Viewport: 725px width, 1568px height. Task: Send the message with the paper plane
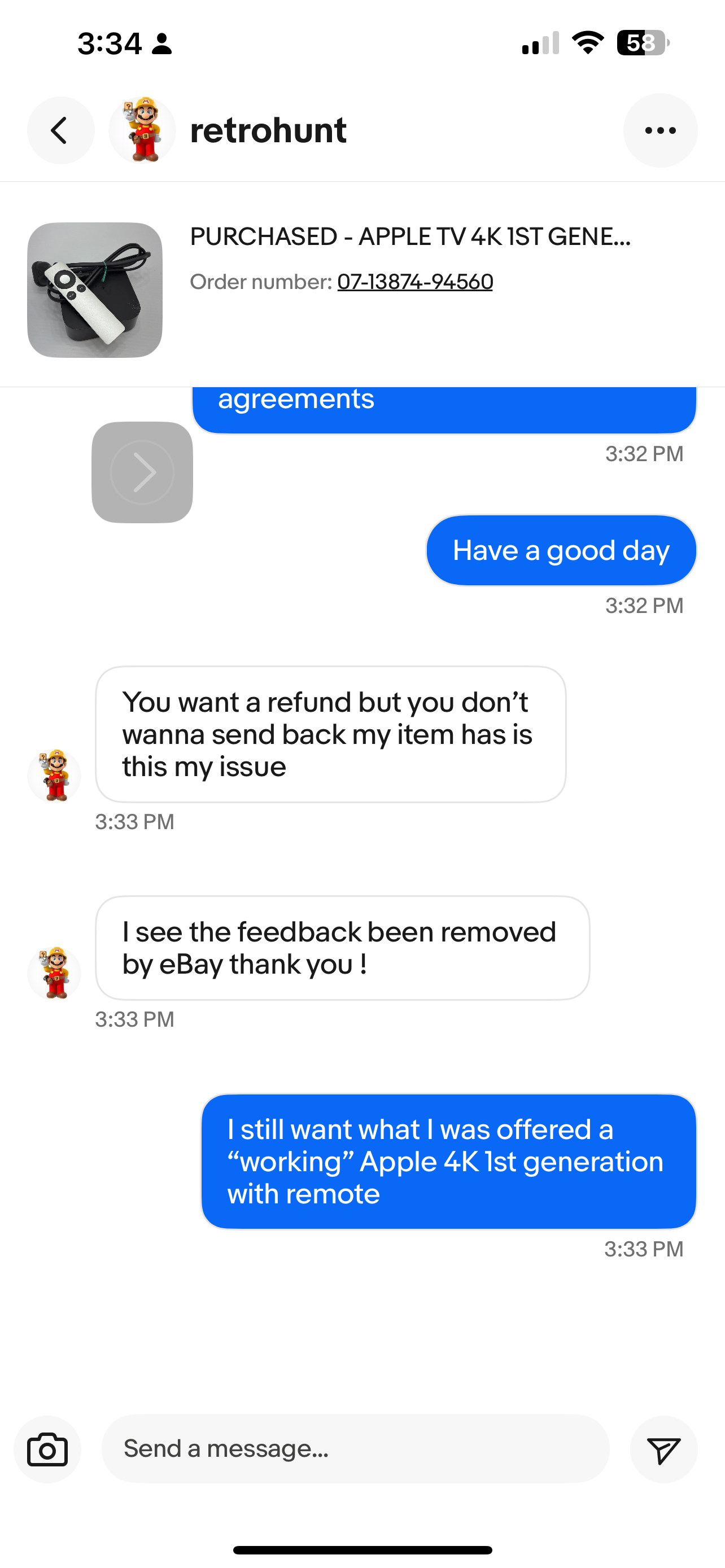pyautogui.click(x=663, y=1449)
